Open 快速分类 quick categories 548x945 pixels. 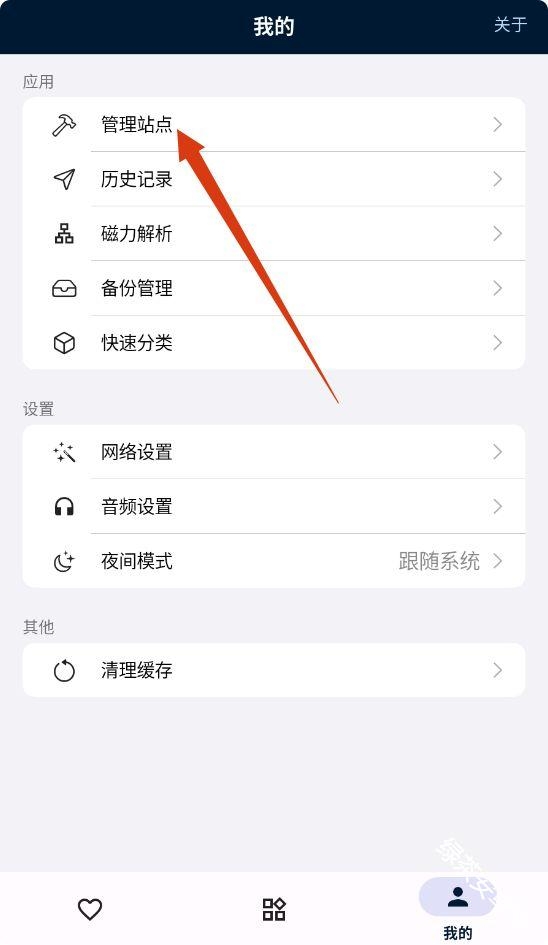tap(274, 342)
